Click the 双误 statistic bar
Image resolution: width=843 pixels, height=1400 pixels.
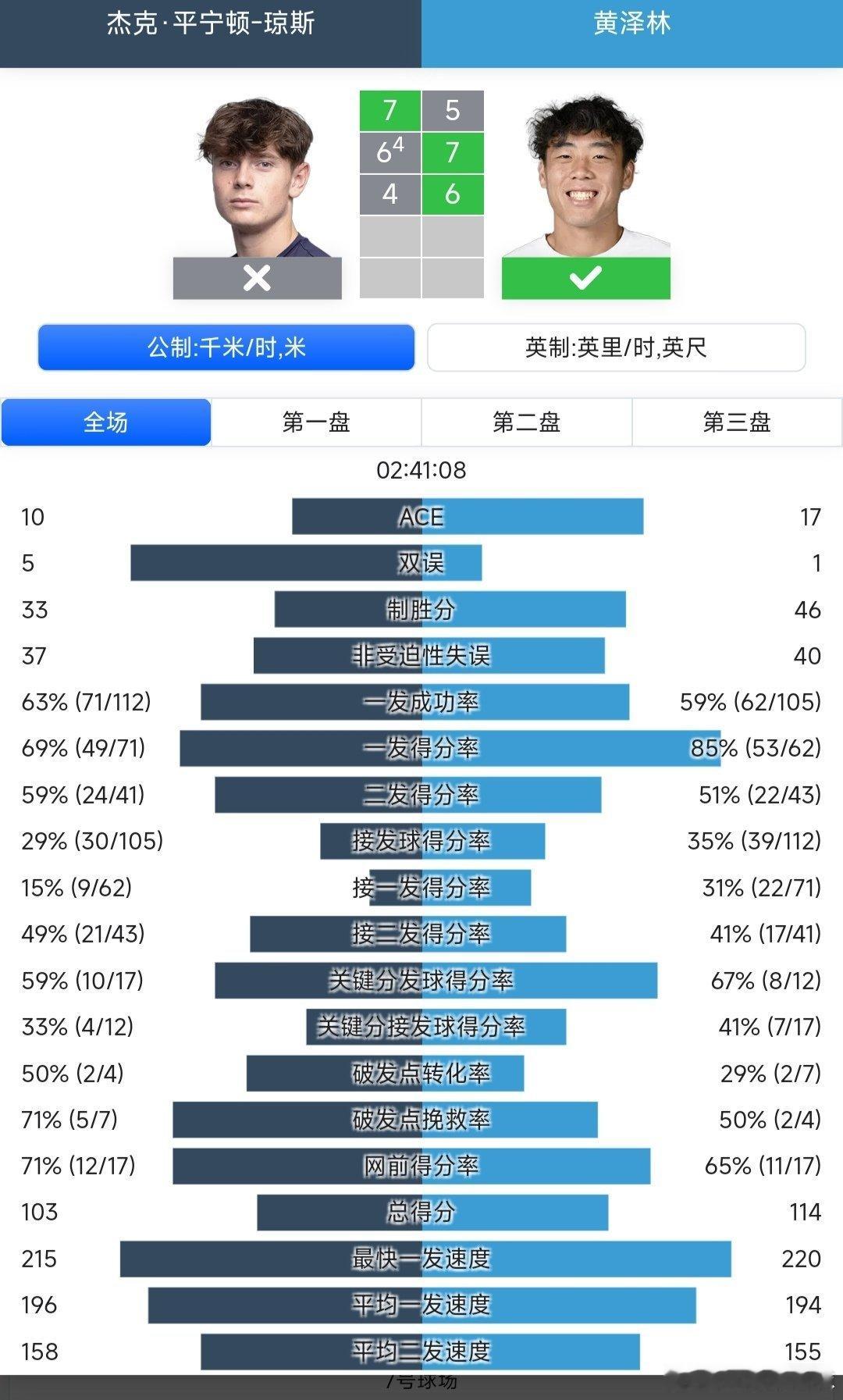point(421,563)
